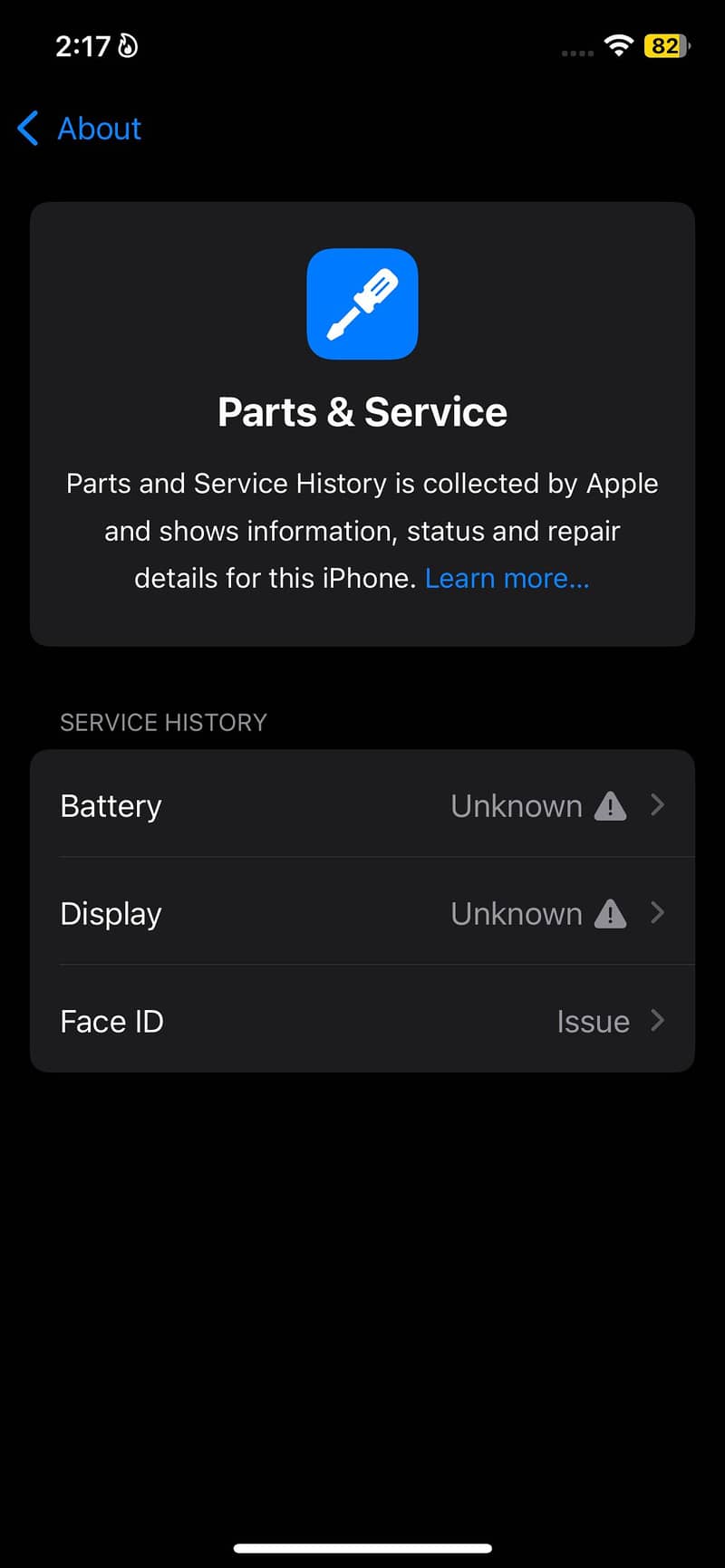The image size is (725, 1568).
Task: Expand the Display row chevron
Action: (x=659, y=913)
